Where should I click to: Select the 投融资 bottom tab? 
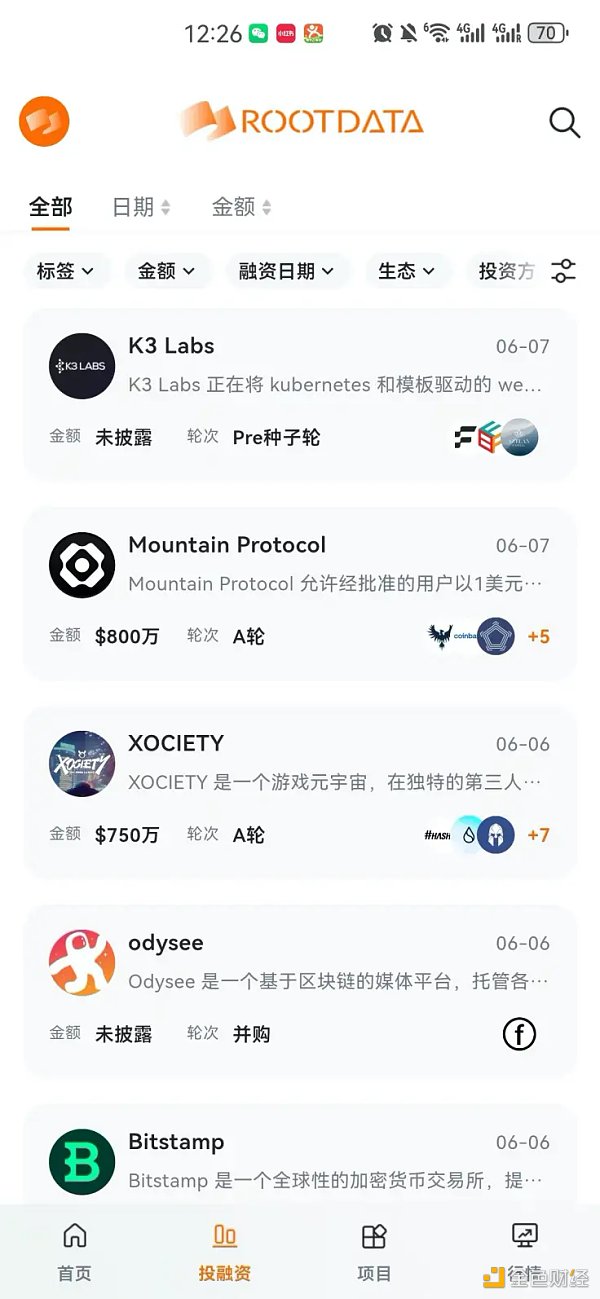[225, 1251]
